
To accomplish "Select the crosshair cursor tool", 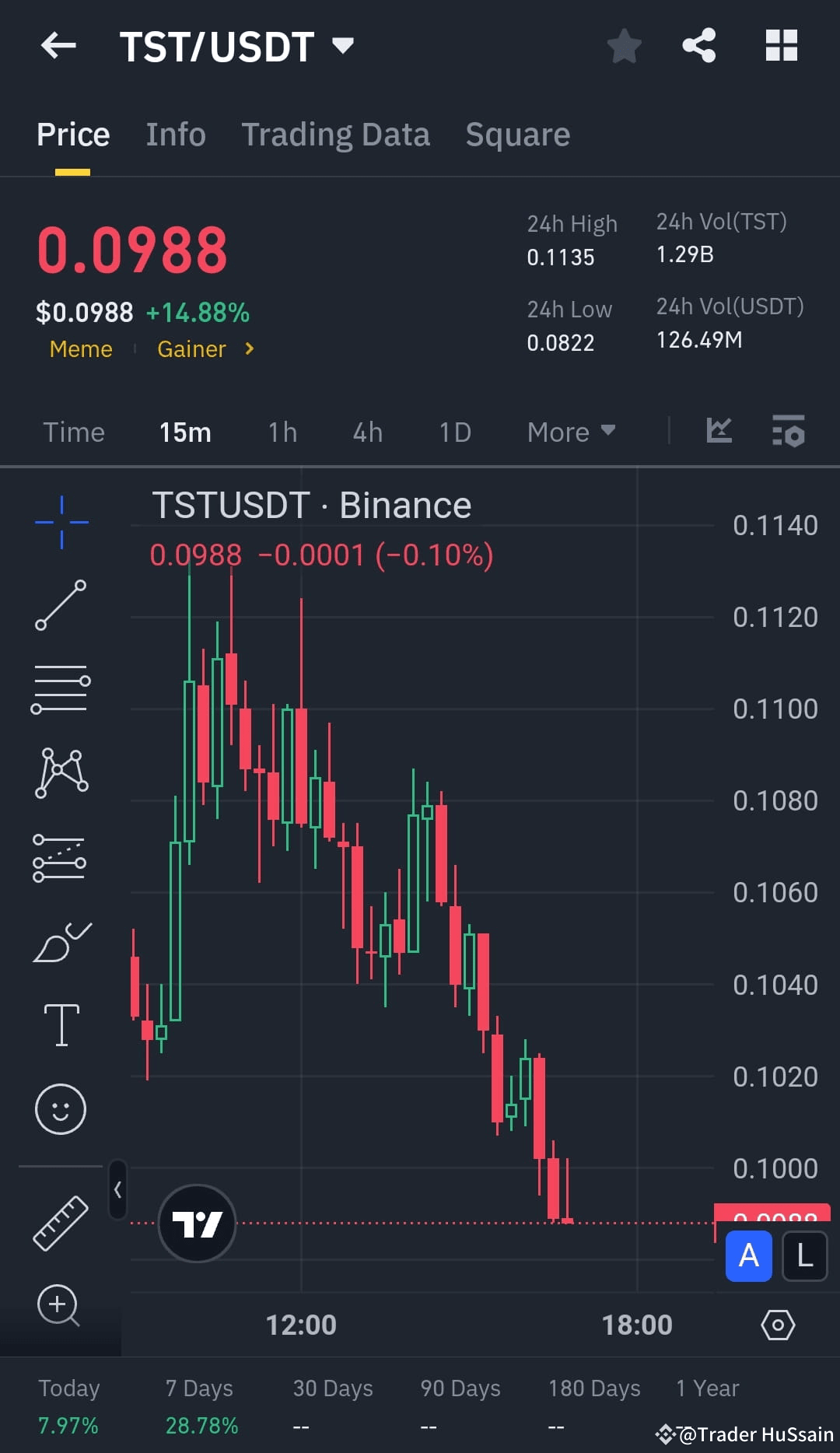I will 61,521.
